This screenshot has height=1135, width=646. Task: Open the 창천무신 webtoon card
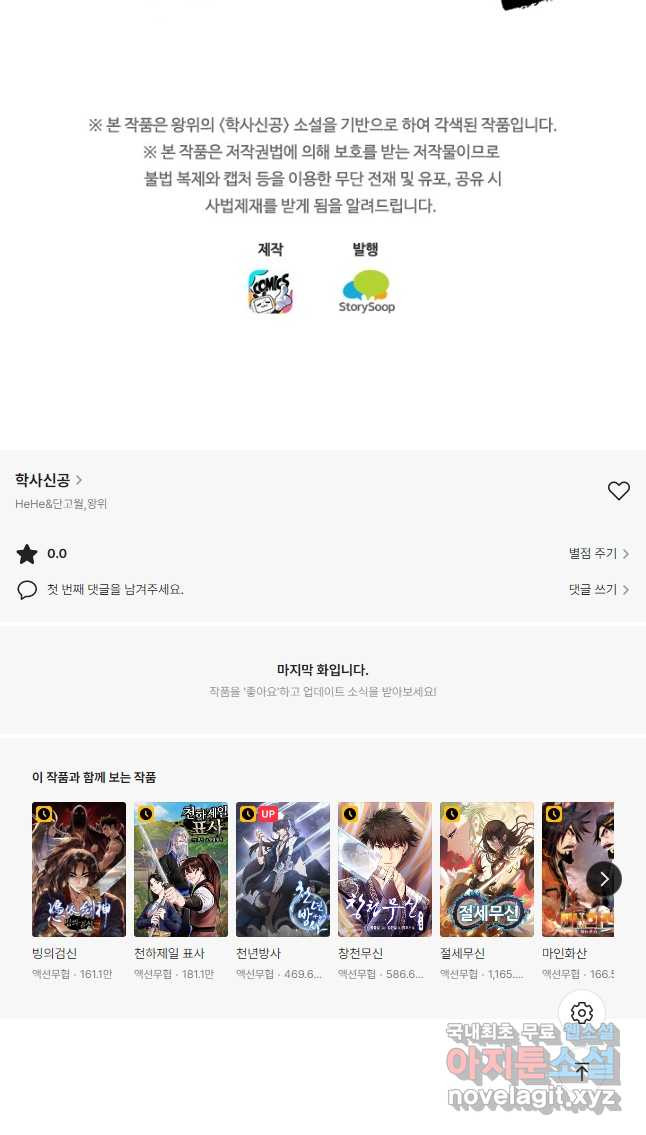click(385, 869)
